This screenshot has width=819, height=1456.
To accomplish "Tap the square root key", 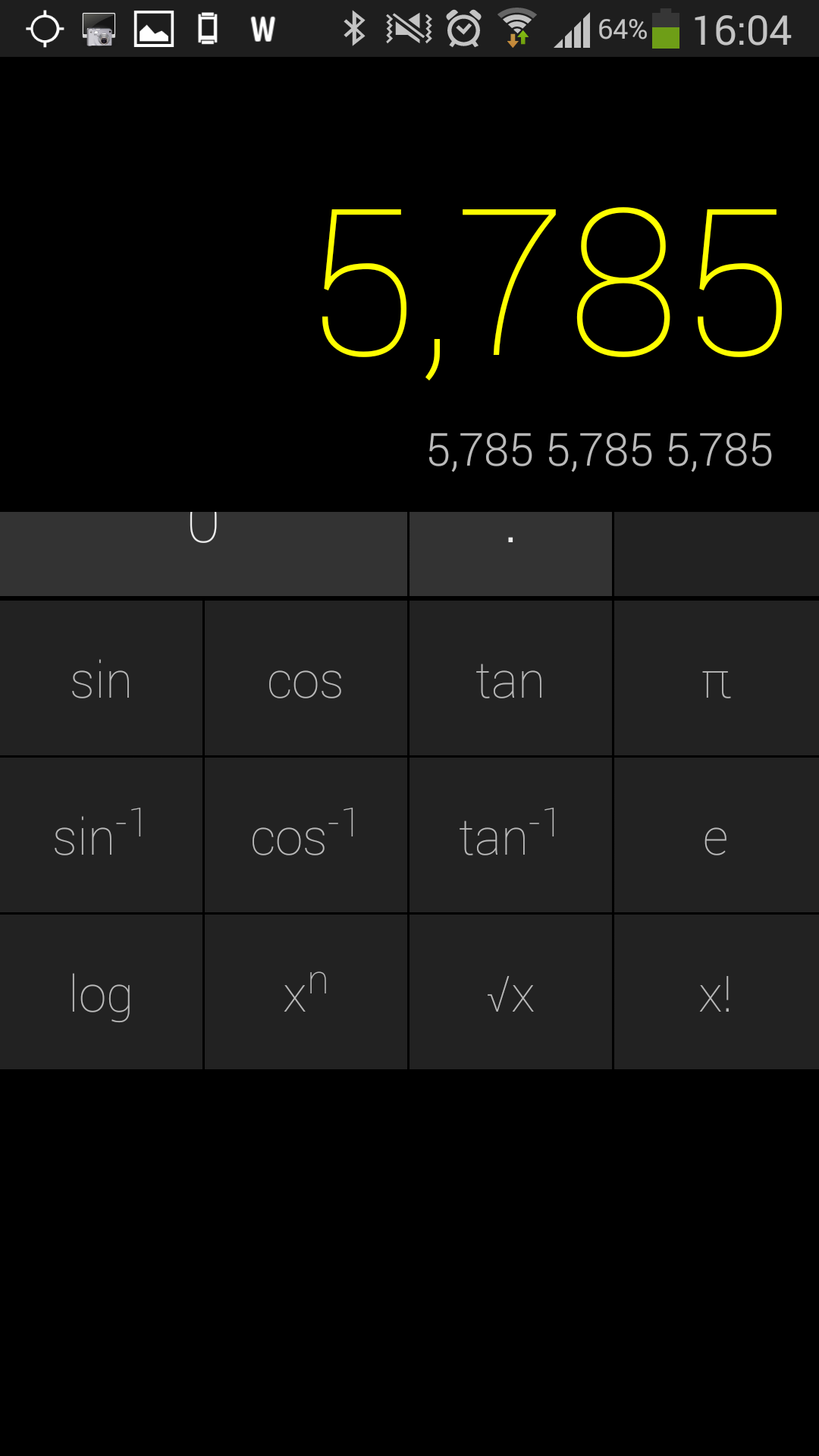I will tap(510, 993).
